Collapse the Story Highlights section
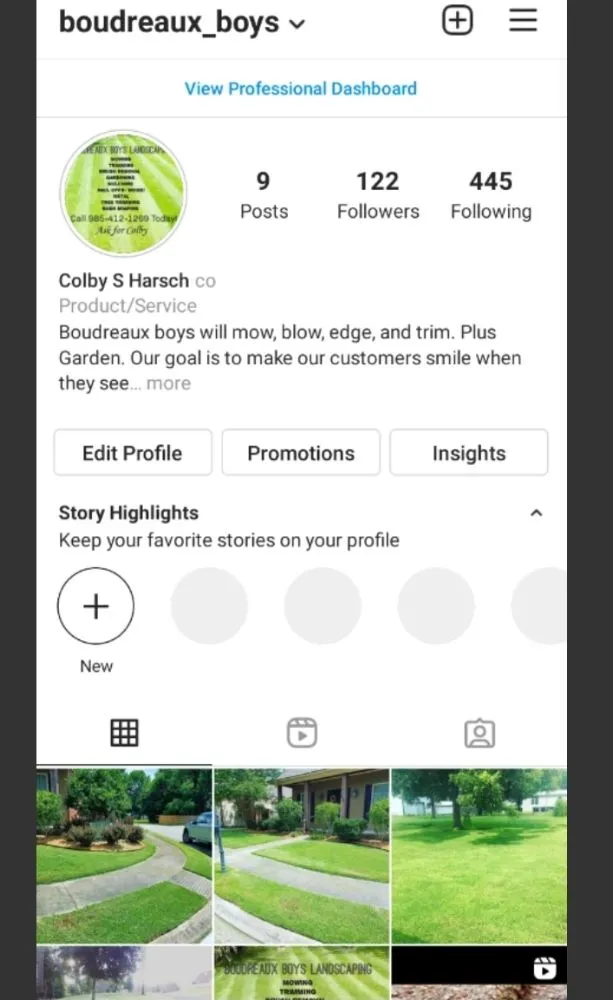The width and height of the screenshot is (613, 1000). tap(536, 513)
